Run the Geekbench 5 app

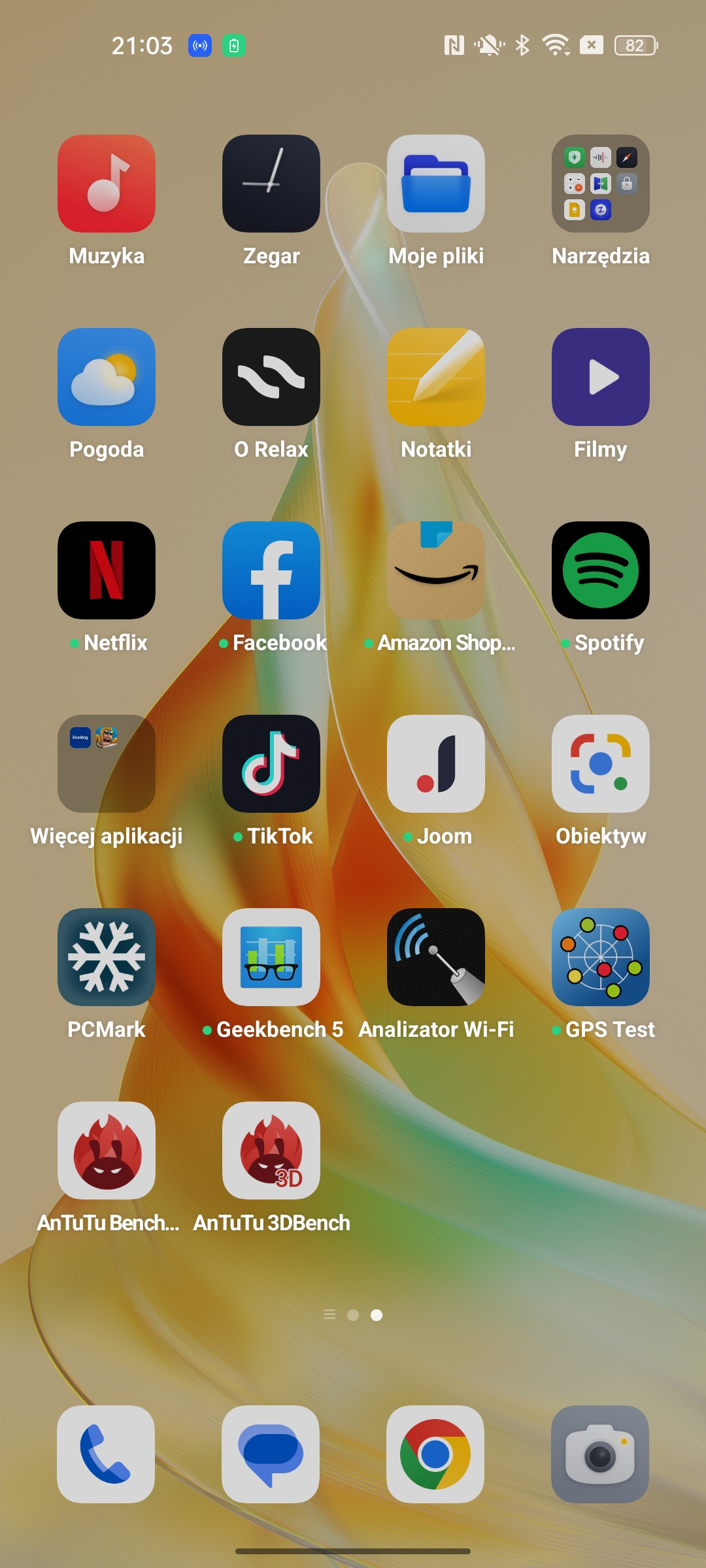pos(271,957)
